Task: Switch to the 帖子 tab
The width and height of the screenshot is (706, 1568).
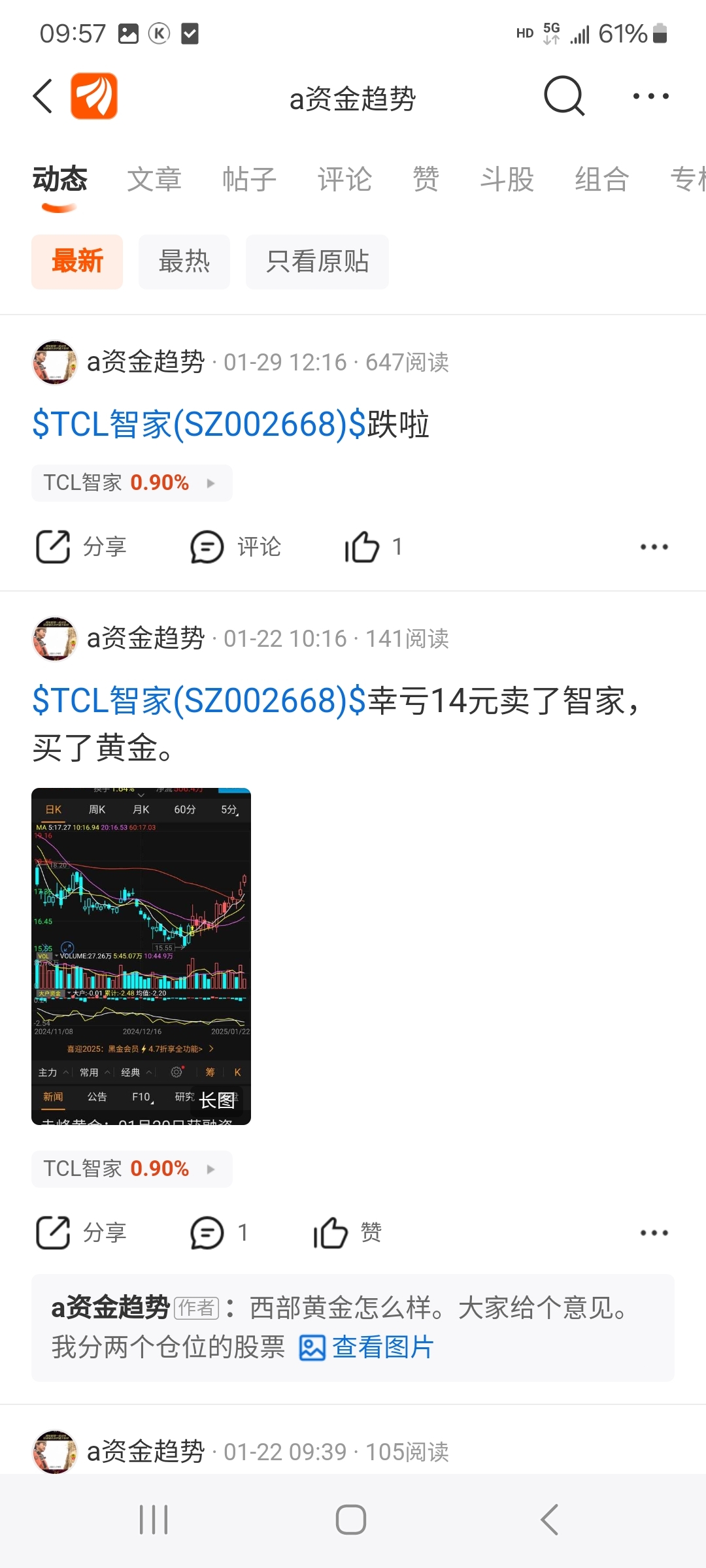Action: [x=249, y=180]
